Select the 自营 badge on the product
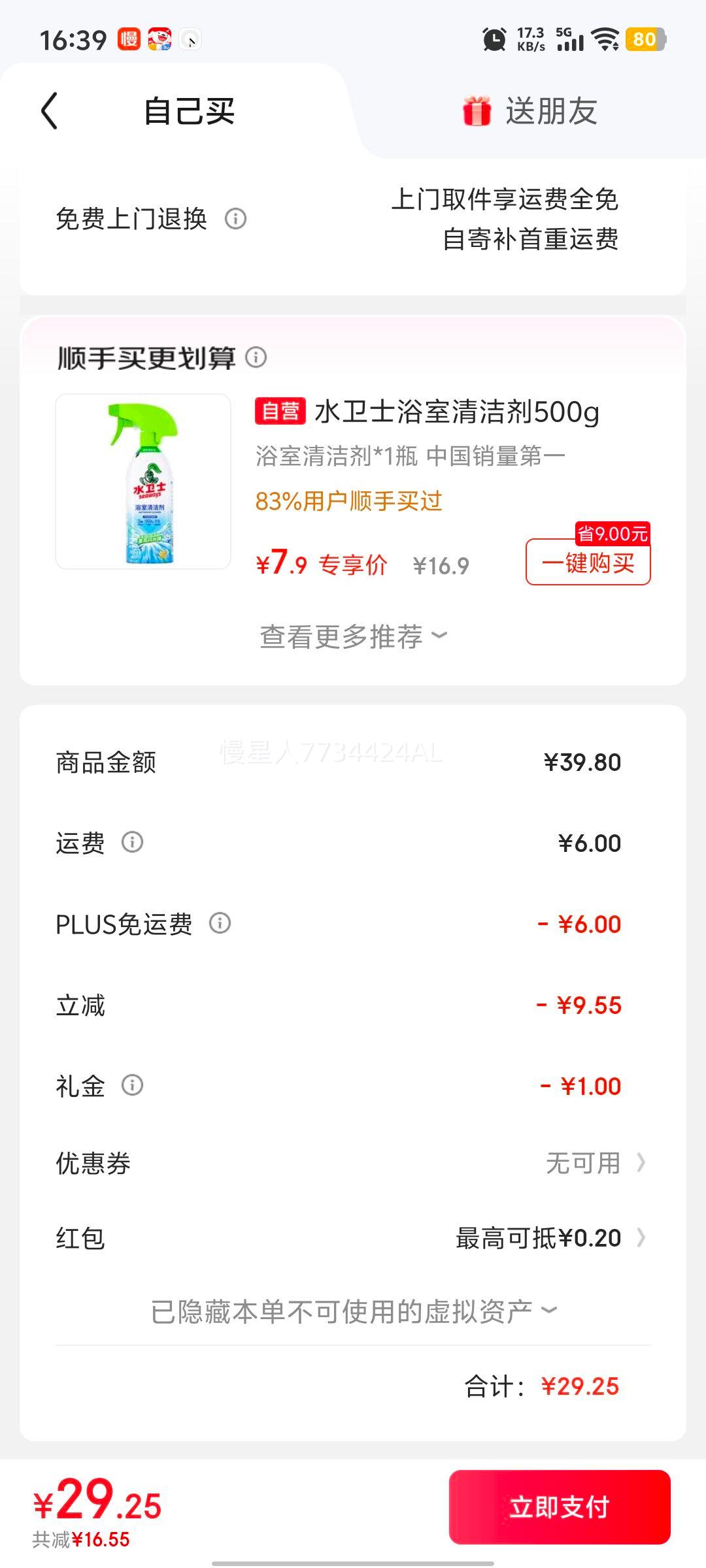 (281, 412)
